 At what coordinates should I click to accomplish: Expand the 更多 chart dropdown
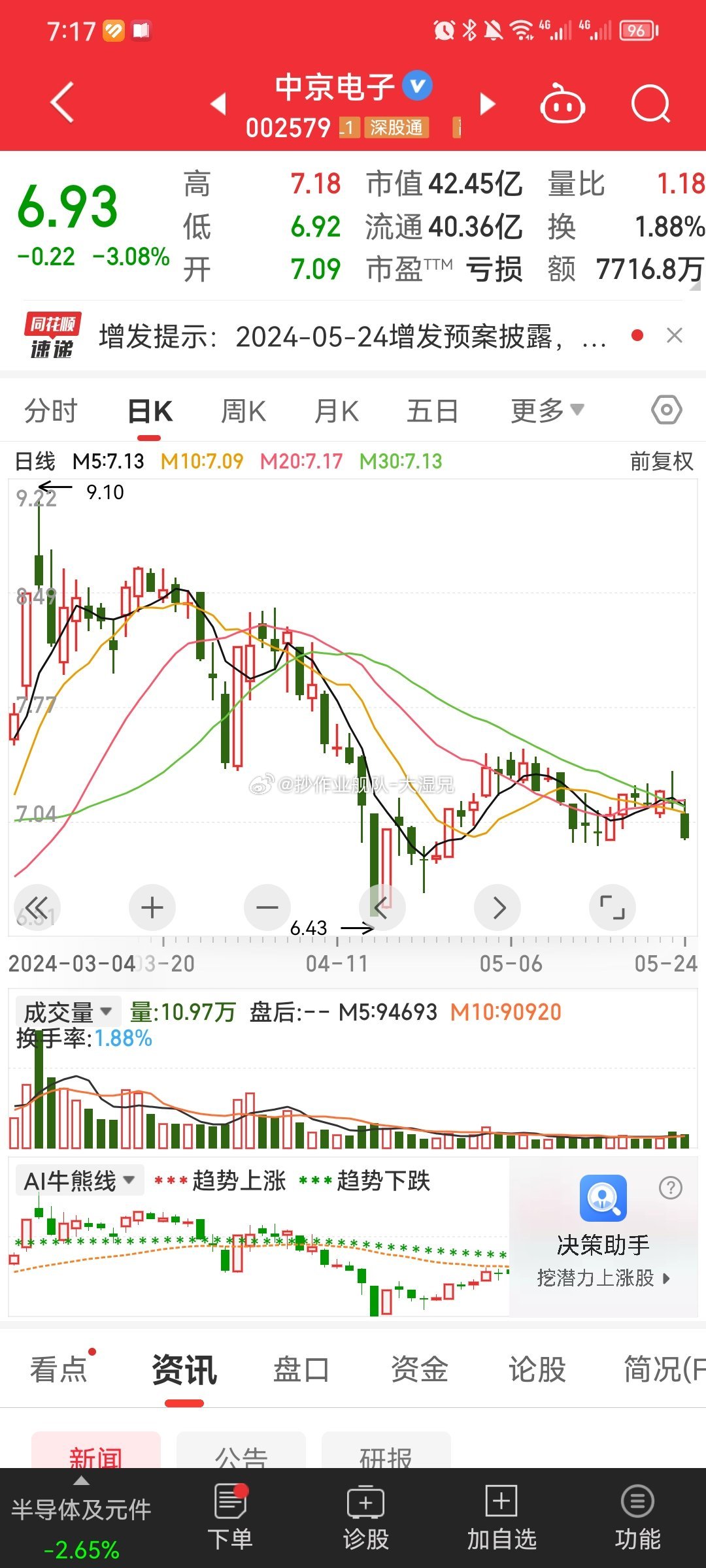(x=547, y=411)
